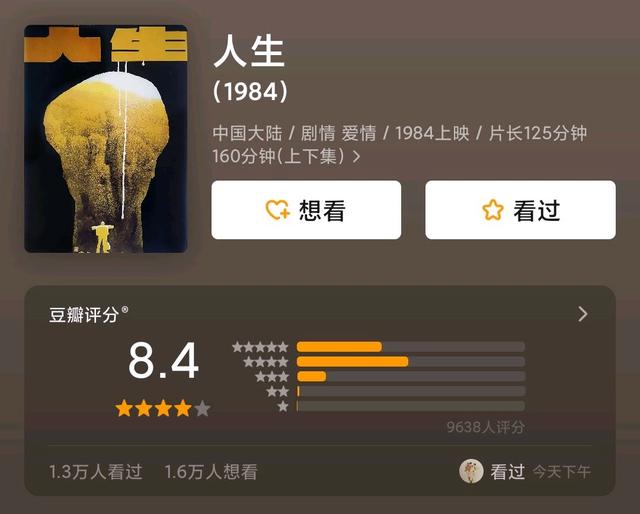Viewport: 640px width, 514px height.
Task: Open 豆瓣评分 rating details arrow
Action: coord(583,314)
